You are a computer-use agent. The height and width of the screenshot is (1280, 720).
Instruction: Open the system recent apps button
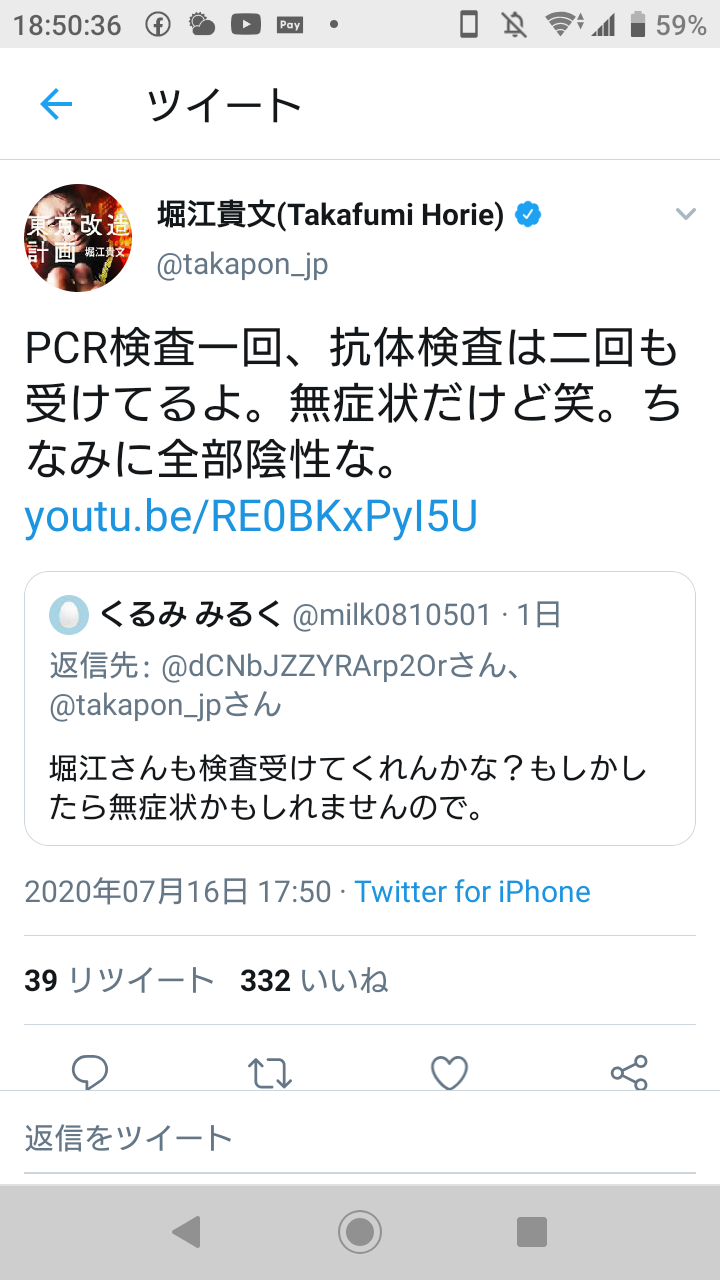[x=531, y=1232]
